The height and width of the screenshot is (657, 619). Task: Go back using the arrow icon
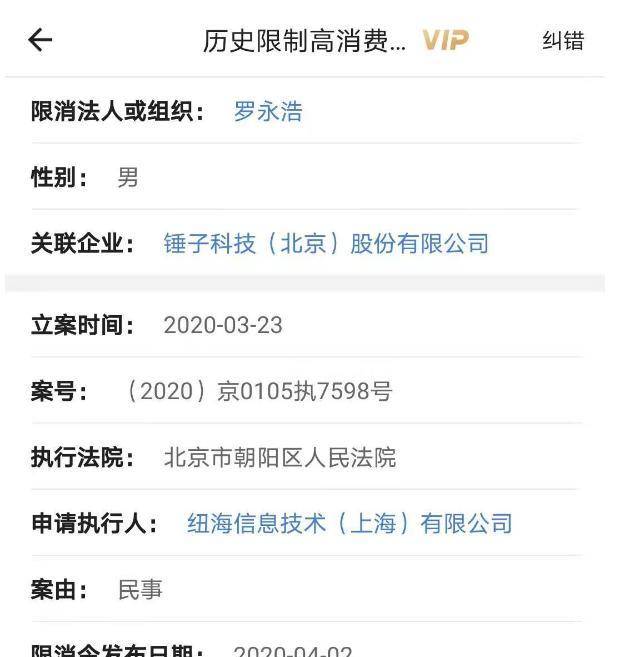[x=40, y=40]
